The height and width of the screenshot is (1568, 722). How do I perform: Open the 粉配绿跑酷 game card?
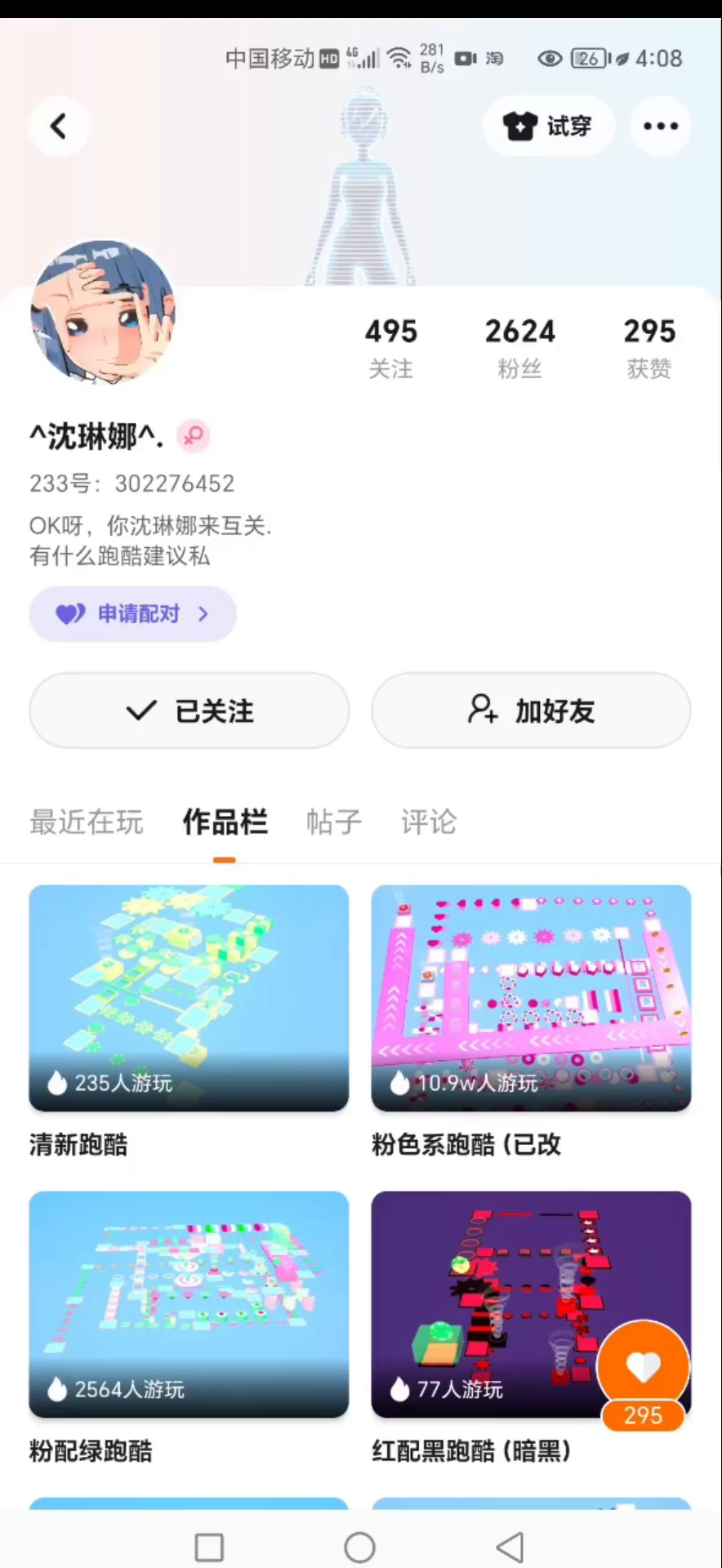189,1304
